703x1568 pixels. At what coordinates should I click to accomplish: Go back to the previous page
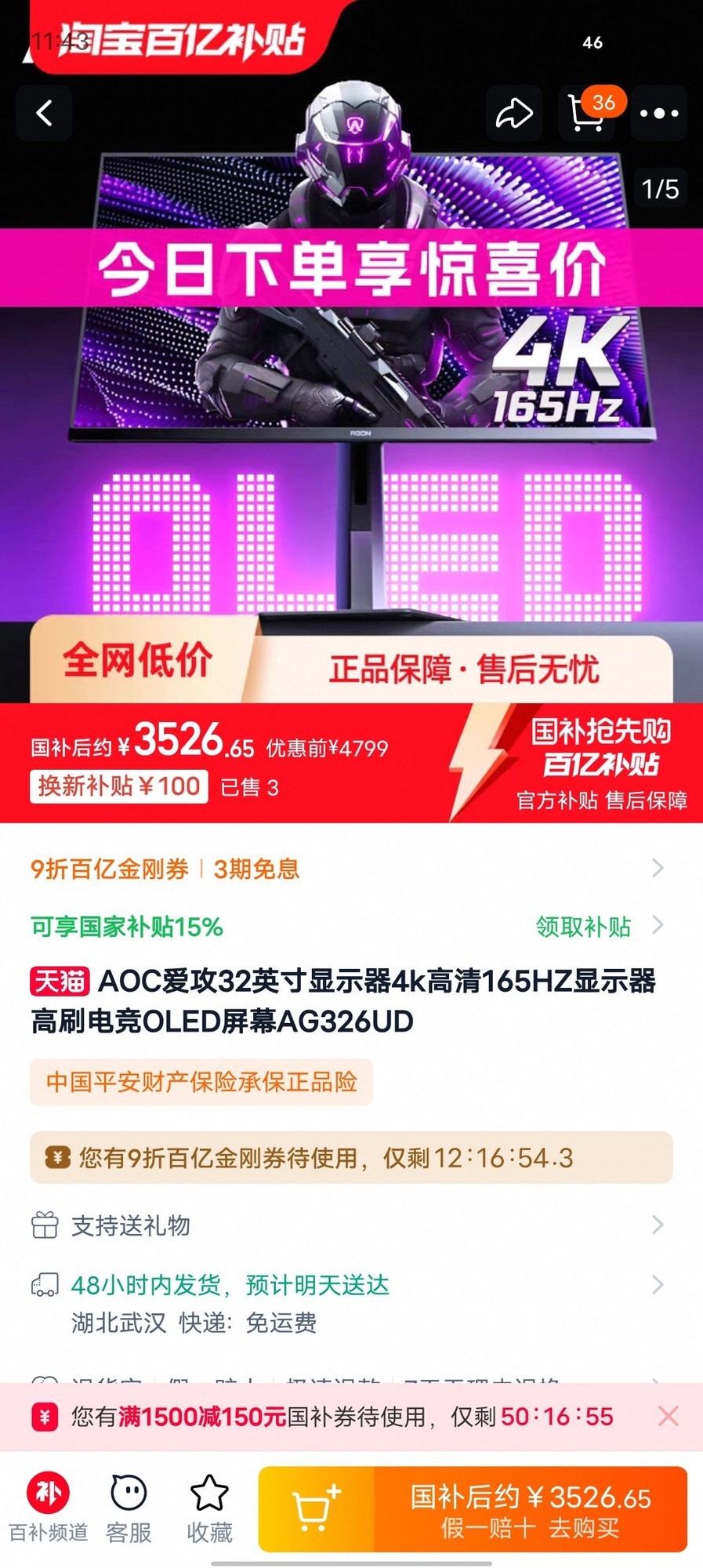point(45,114)
